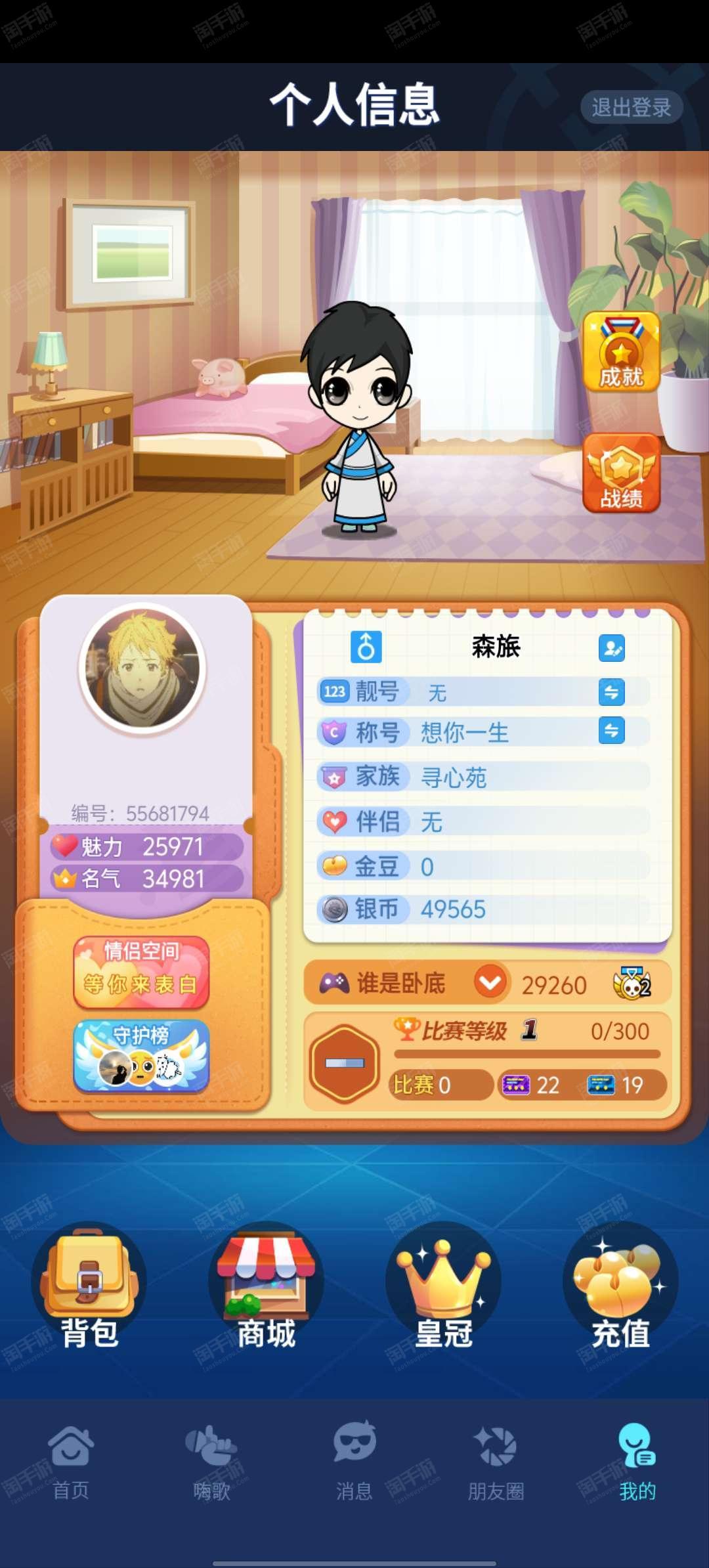Open the 充值 recharge page
This screenshot has width=709, height=1568.
620,1288
